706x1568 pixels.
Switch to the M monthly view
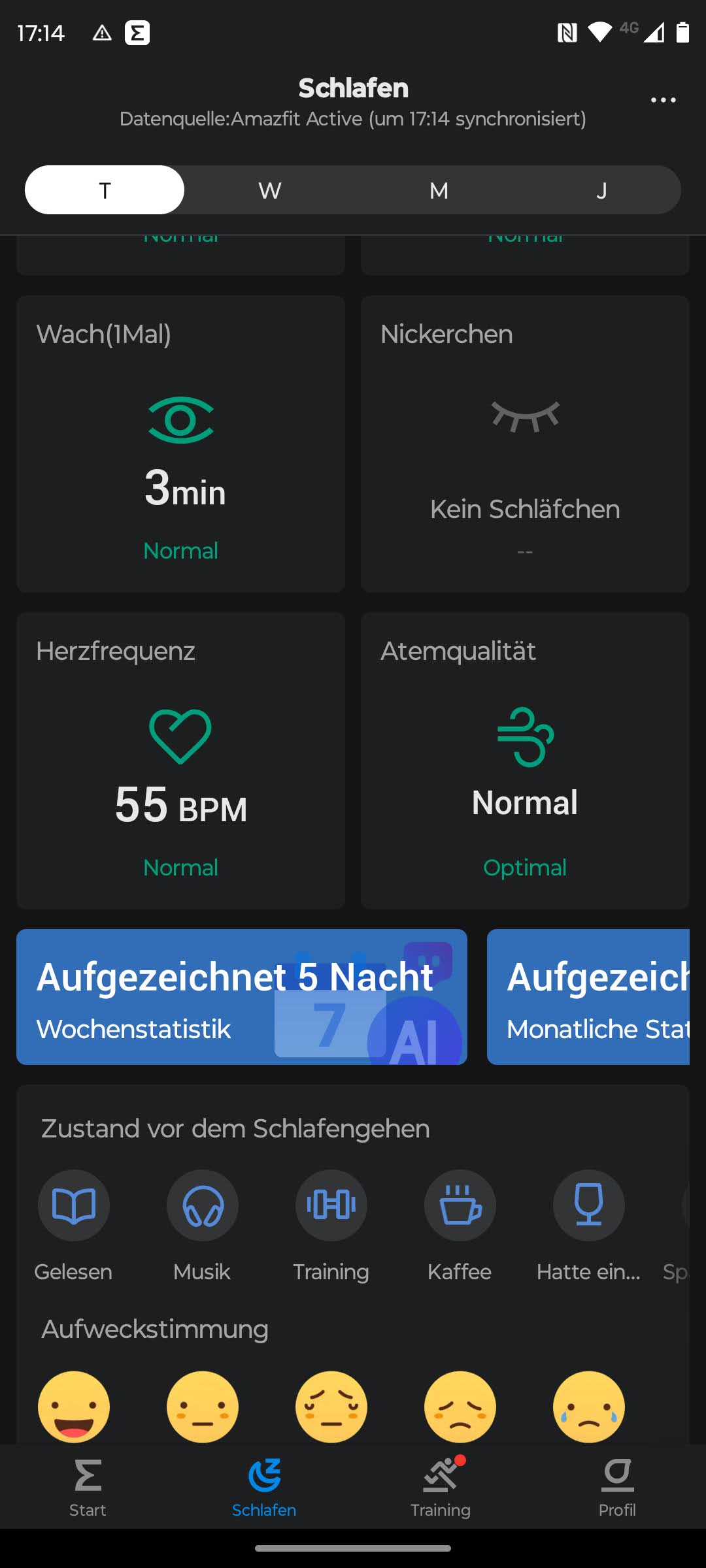439,190
